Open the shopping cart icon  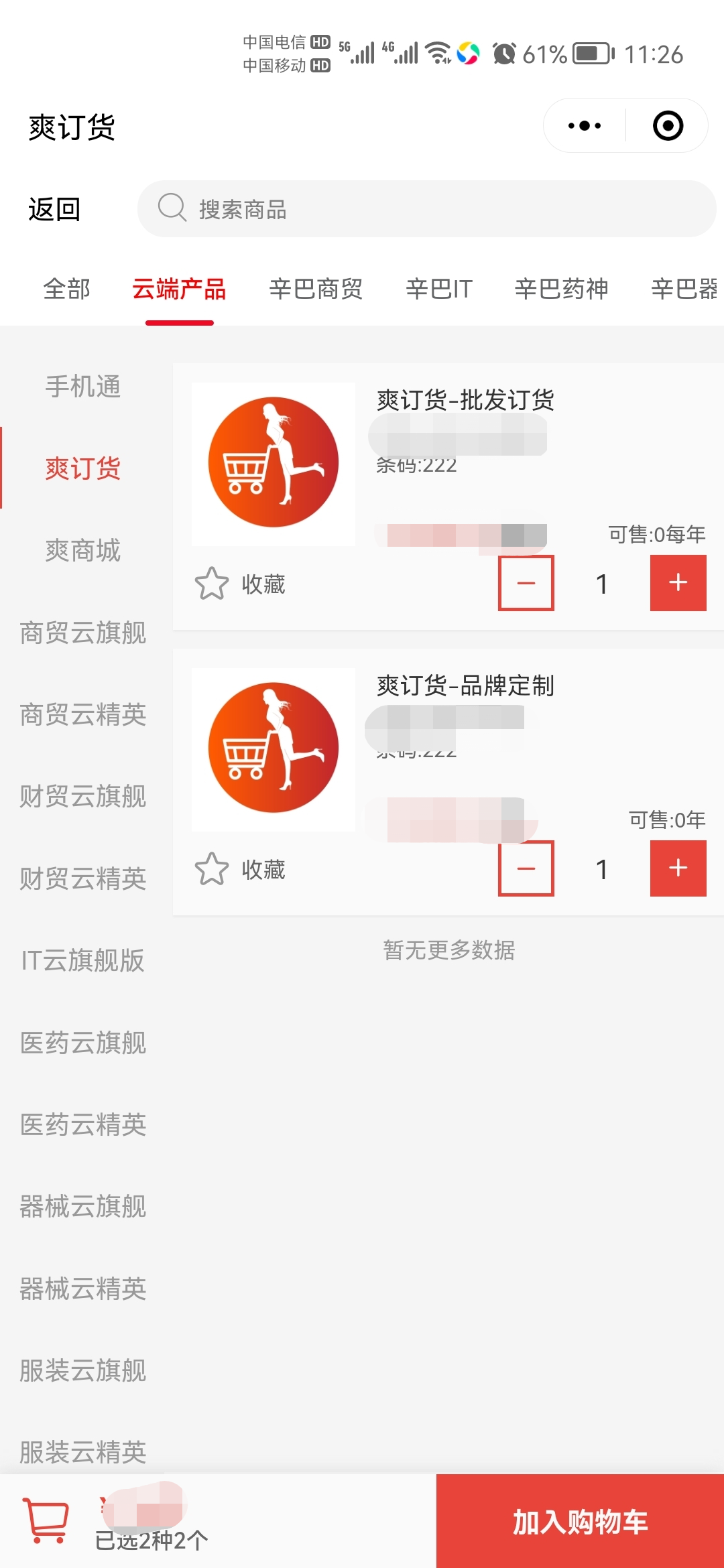click(x=46, y=1520)
